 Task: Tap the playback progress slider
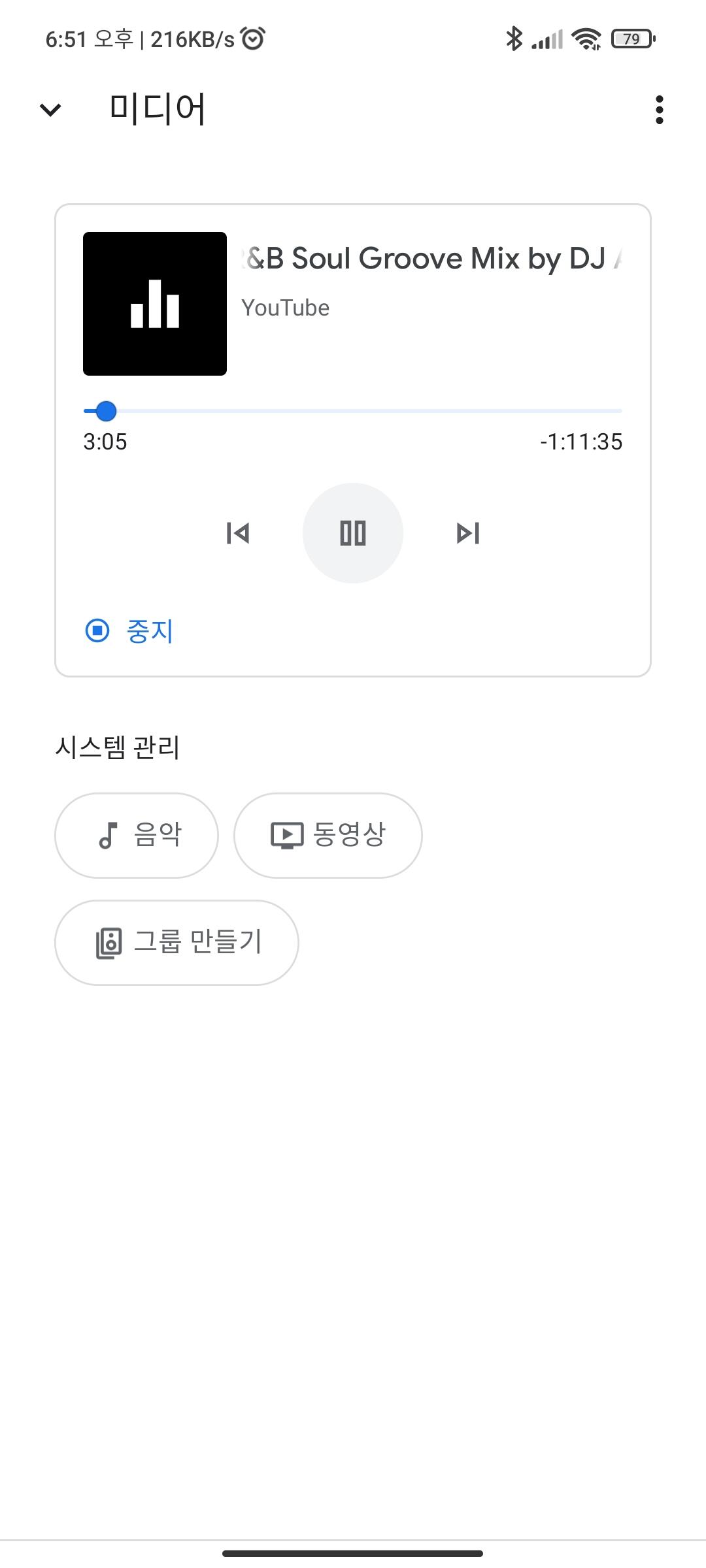pos(353,411)
